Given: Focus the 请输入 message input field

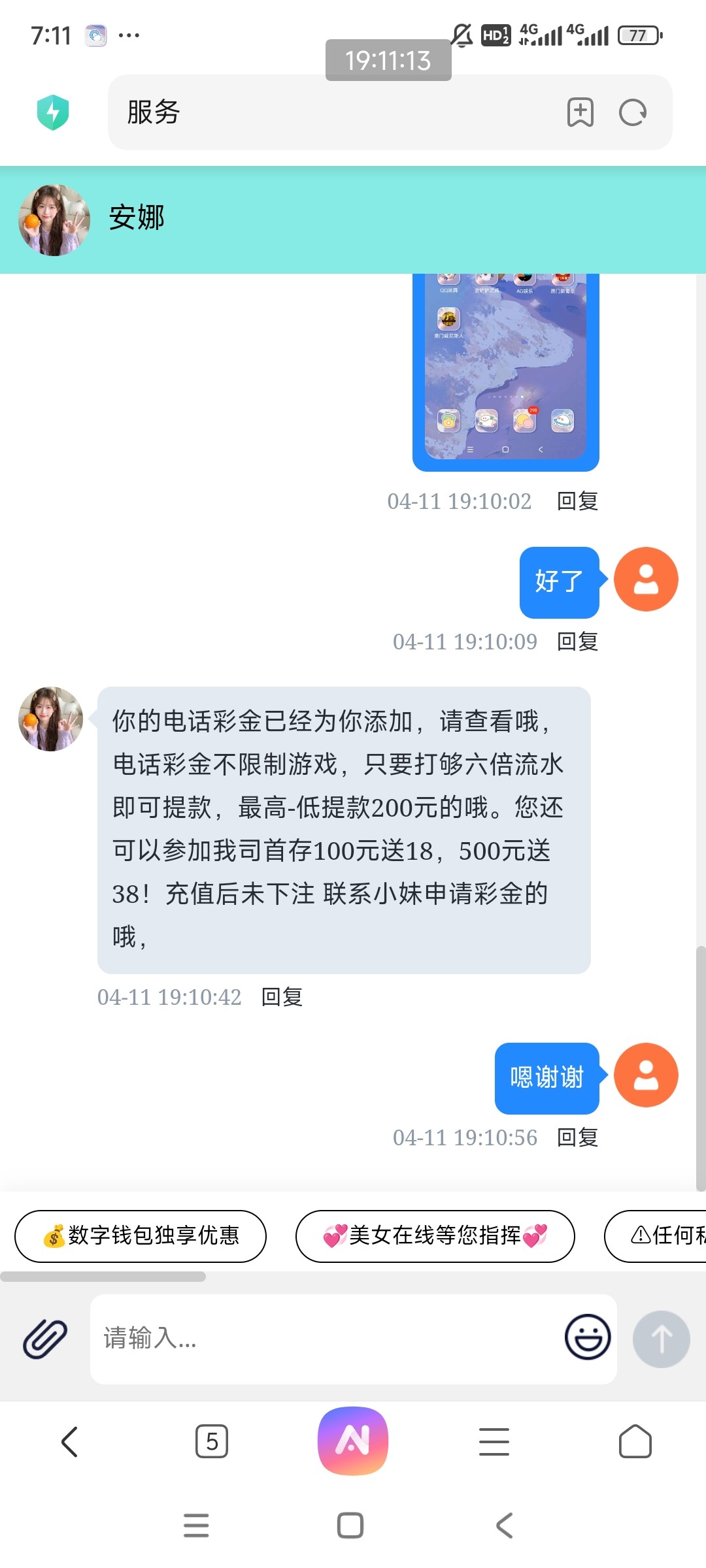Looking at the screenshot, I should coord(327,1339).
